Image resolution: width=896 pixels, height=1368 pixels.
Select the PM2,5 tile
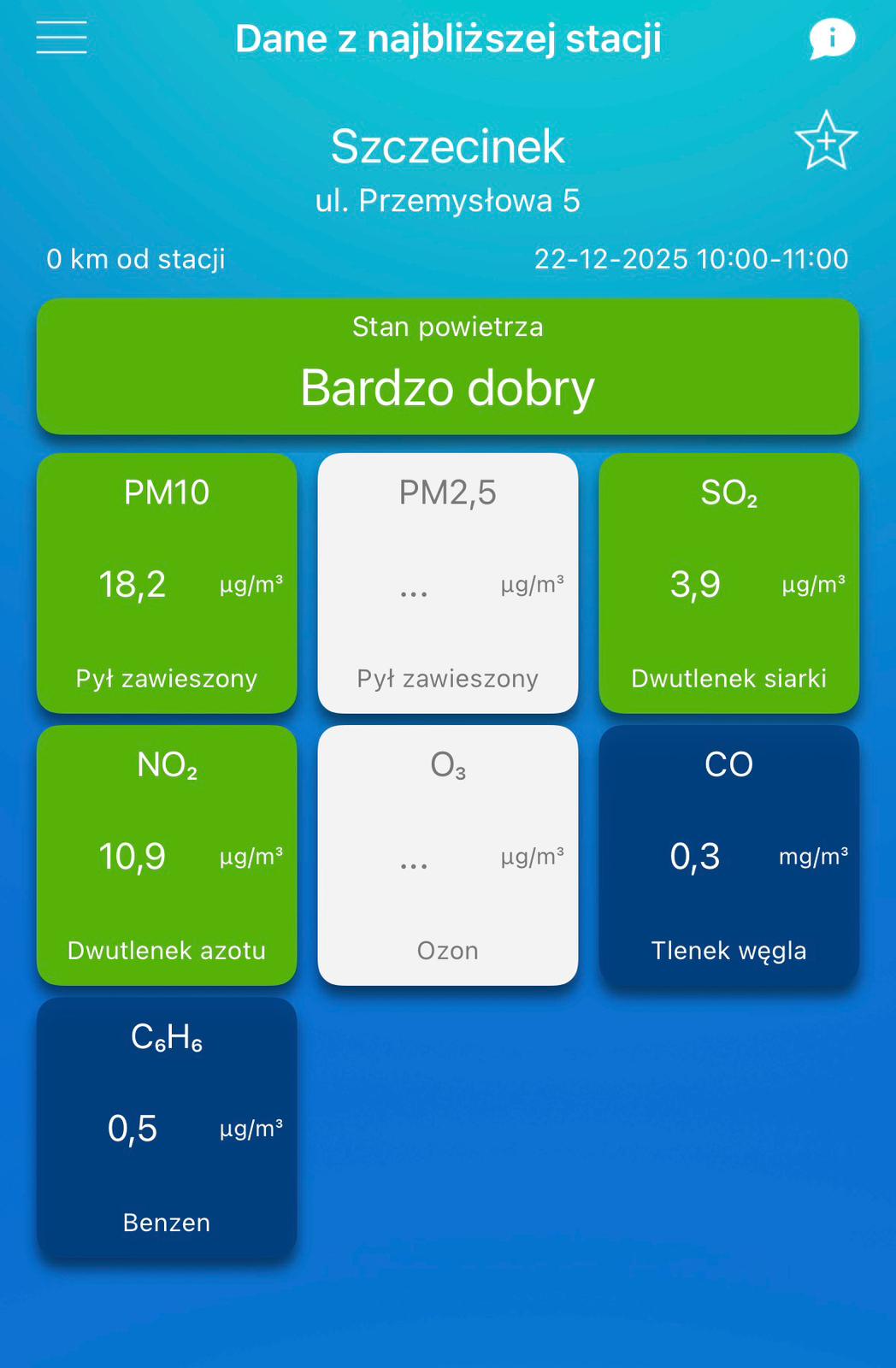(x=448, y=583)
